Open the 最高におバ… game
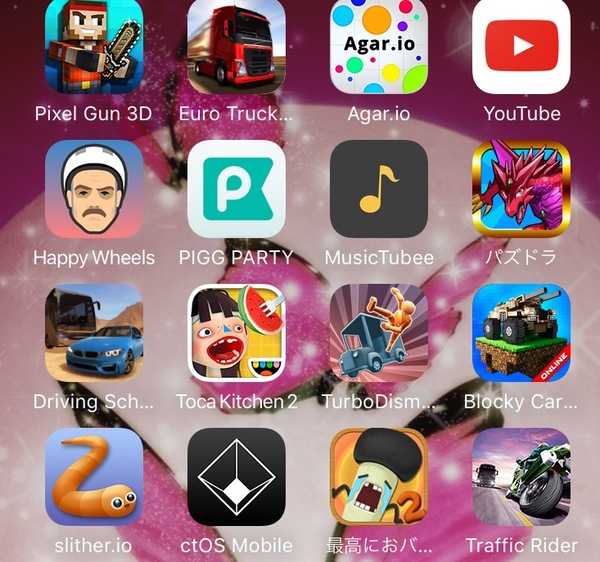This screenshot has height=562, width=600. pos(379,477)
